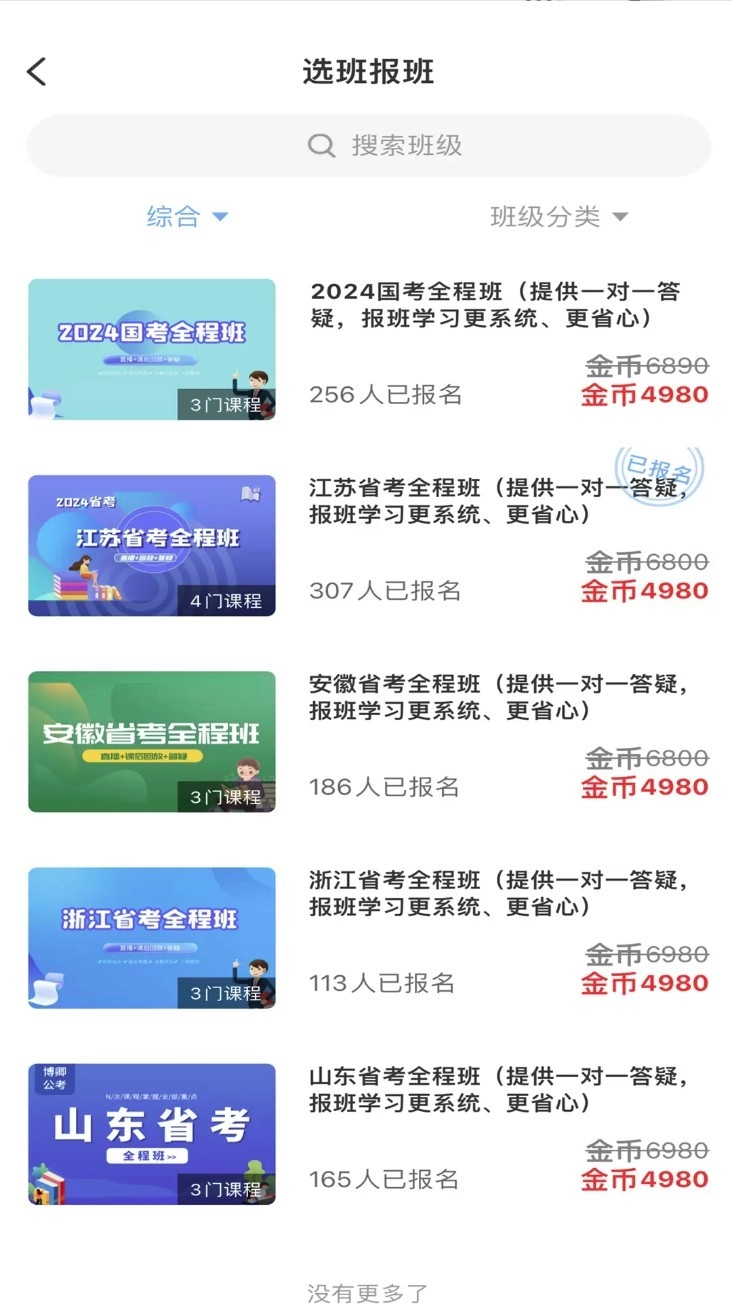Tap the back arrow at top left
732x1304 pixels.
click(37, 71)
